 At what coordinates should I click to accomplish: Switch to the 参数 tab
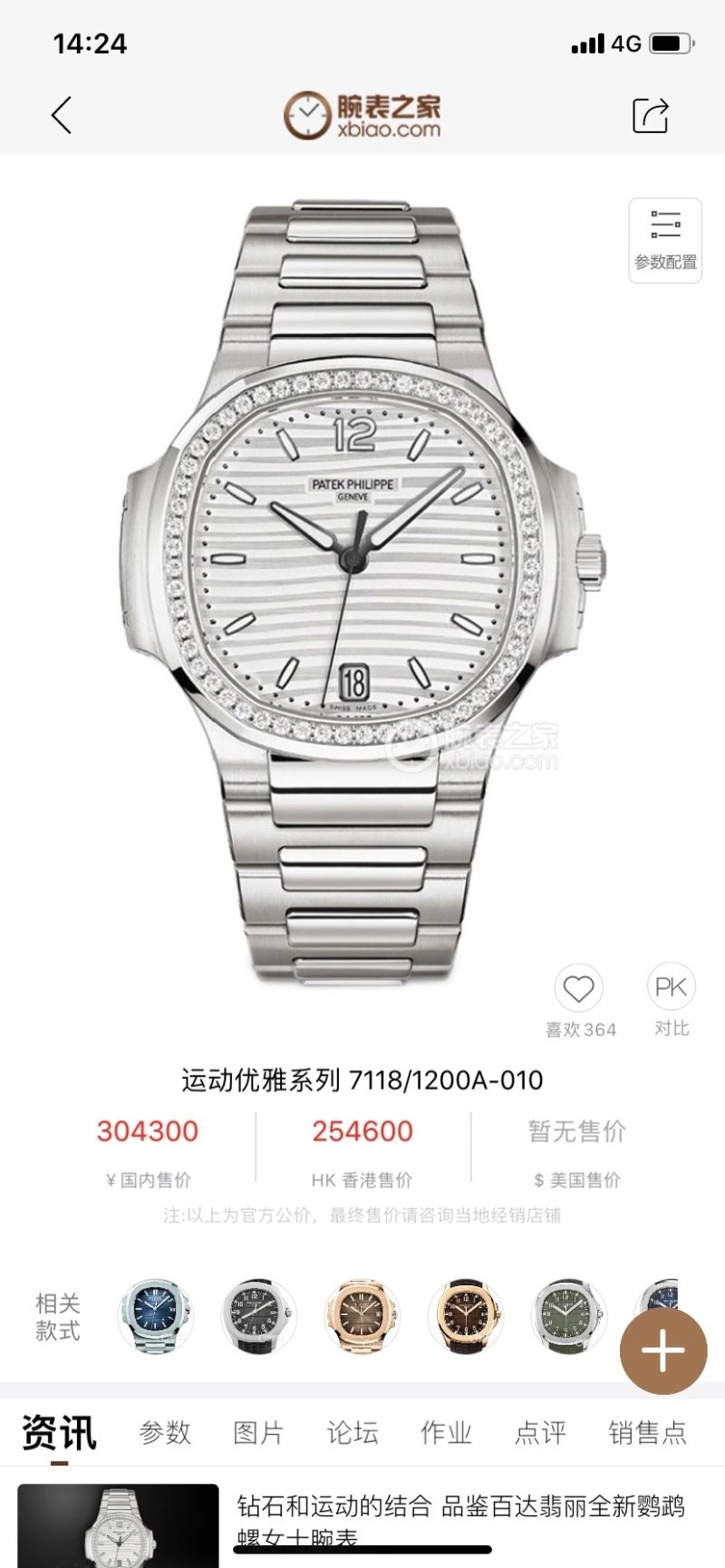(x=165, y=1432)
